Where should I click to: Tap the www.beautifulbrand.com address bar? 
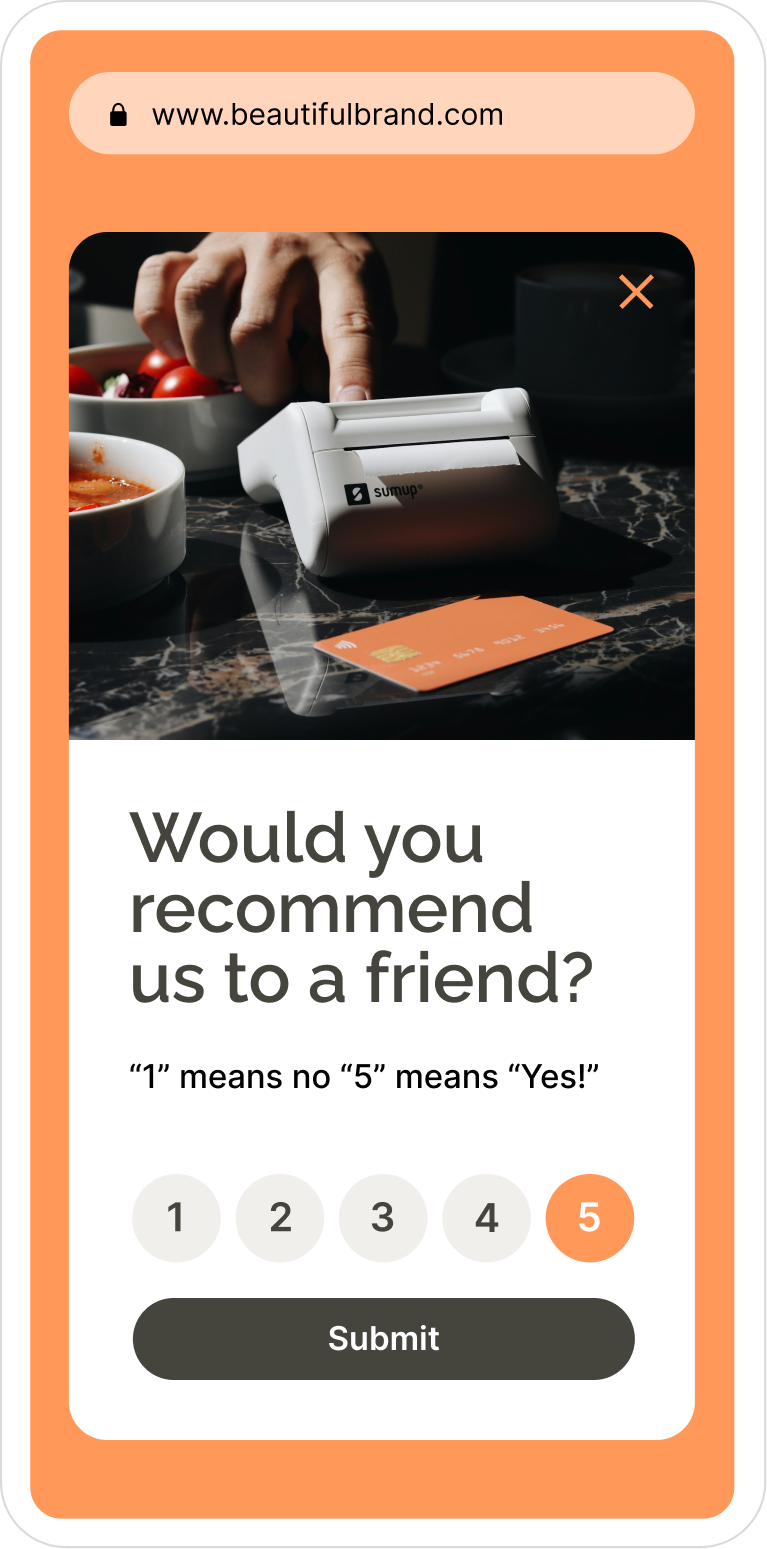point(381,114)
